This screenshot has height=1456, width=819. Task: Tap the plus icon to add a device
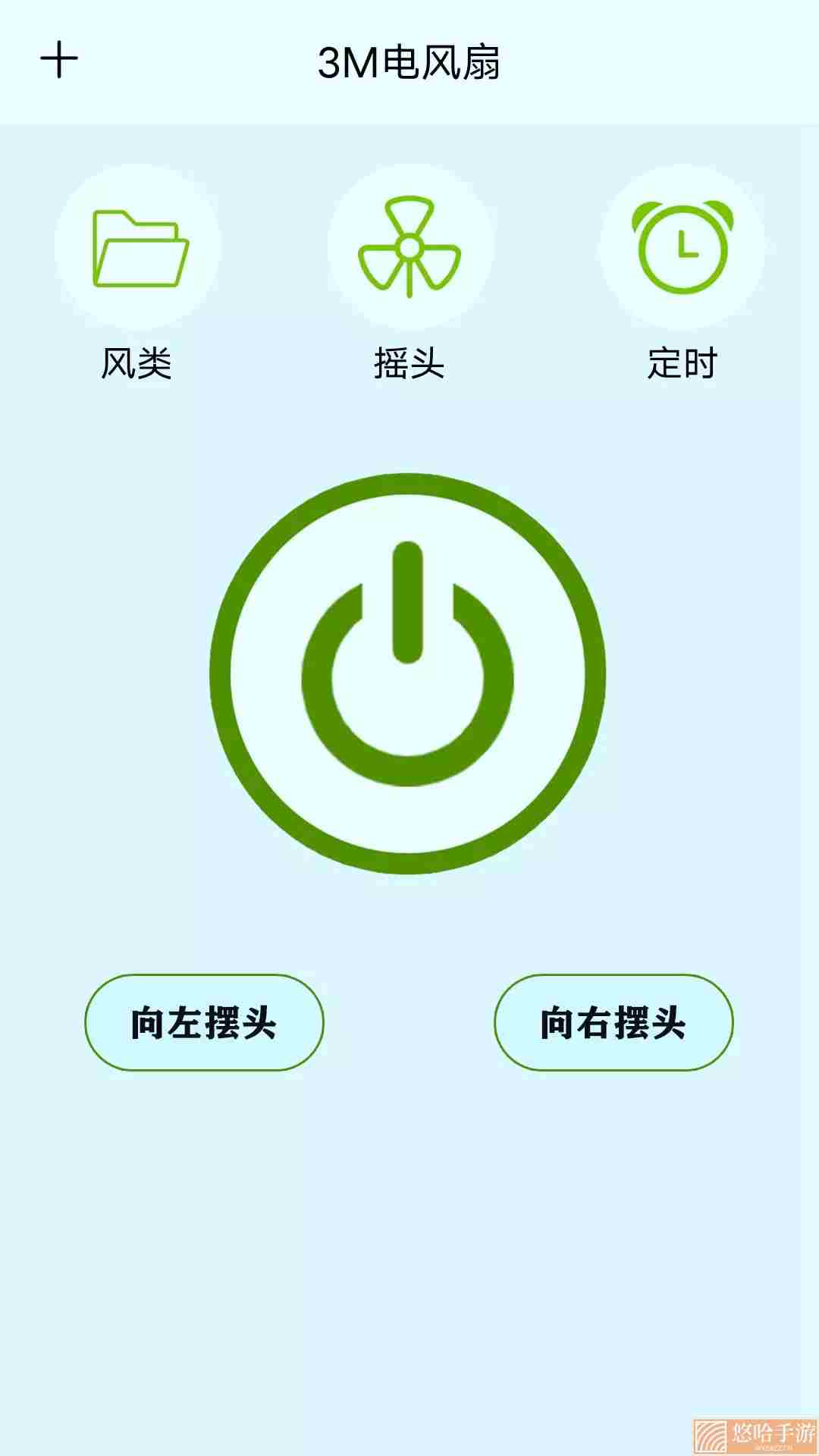tap(59, 61)
